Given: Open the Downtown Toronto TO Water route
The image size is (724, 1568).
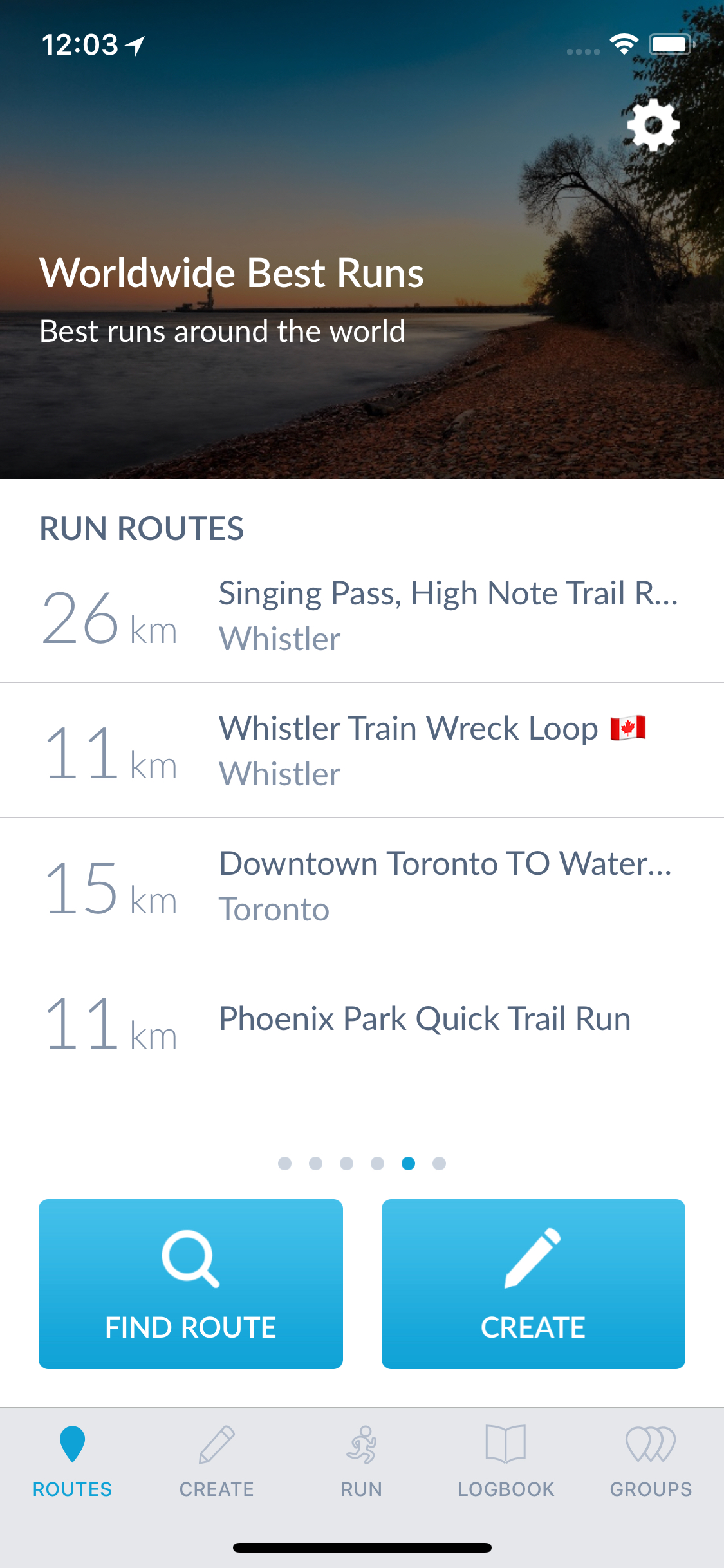Looking at the screenshot, I should (362, 886).
